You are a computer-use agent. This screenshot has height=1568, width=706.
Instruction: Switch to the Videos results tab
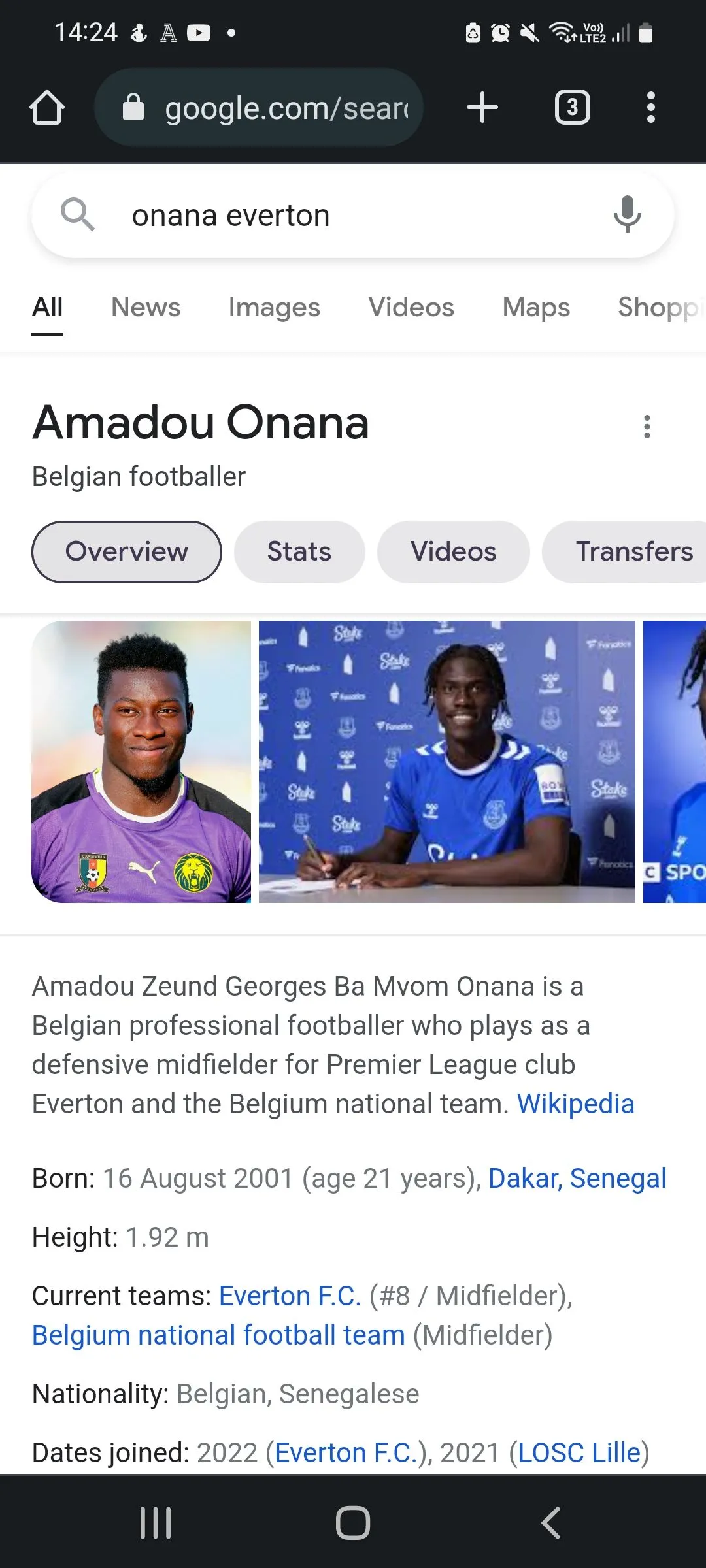[x=411, y=307]
